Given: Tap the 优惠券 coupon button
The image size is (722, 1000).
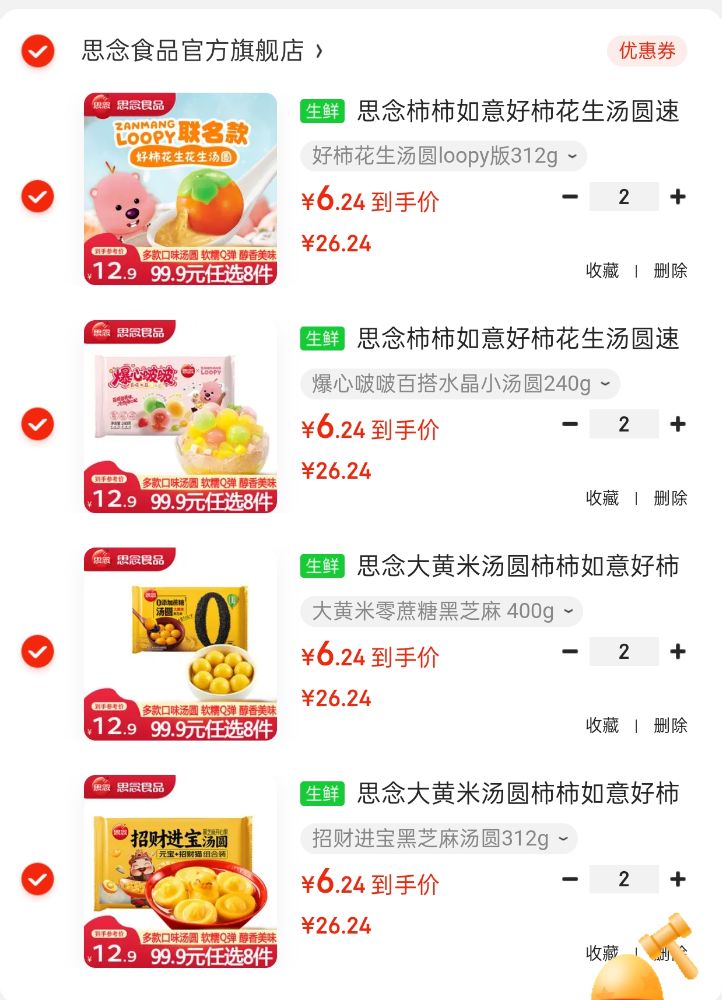Looking at the screenshot, I should [x=646, y=51].
